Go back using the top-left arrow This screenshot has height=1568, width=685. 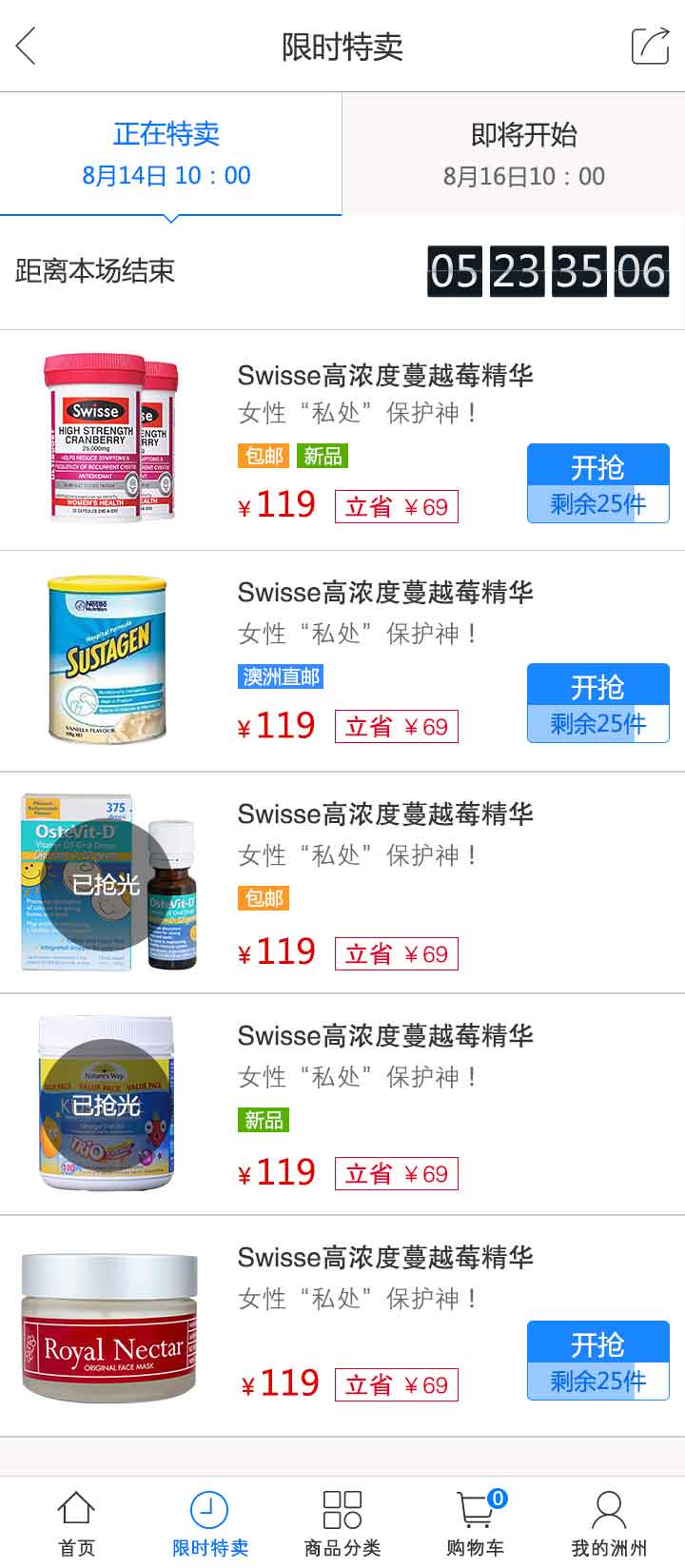[27, 46]
